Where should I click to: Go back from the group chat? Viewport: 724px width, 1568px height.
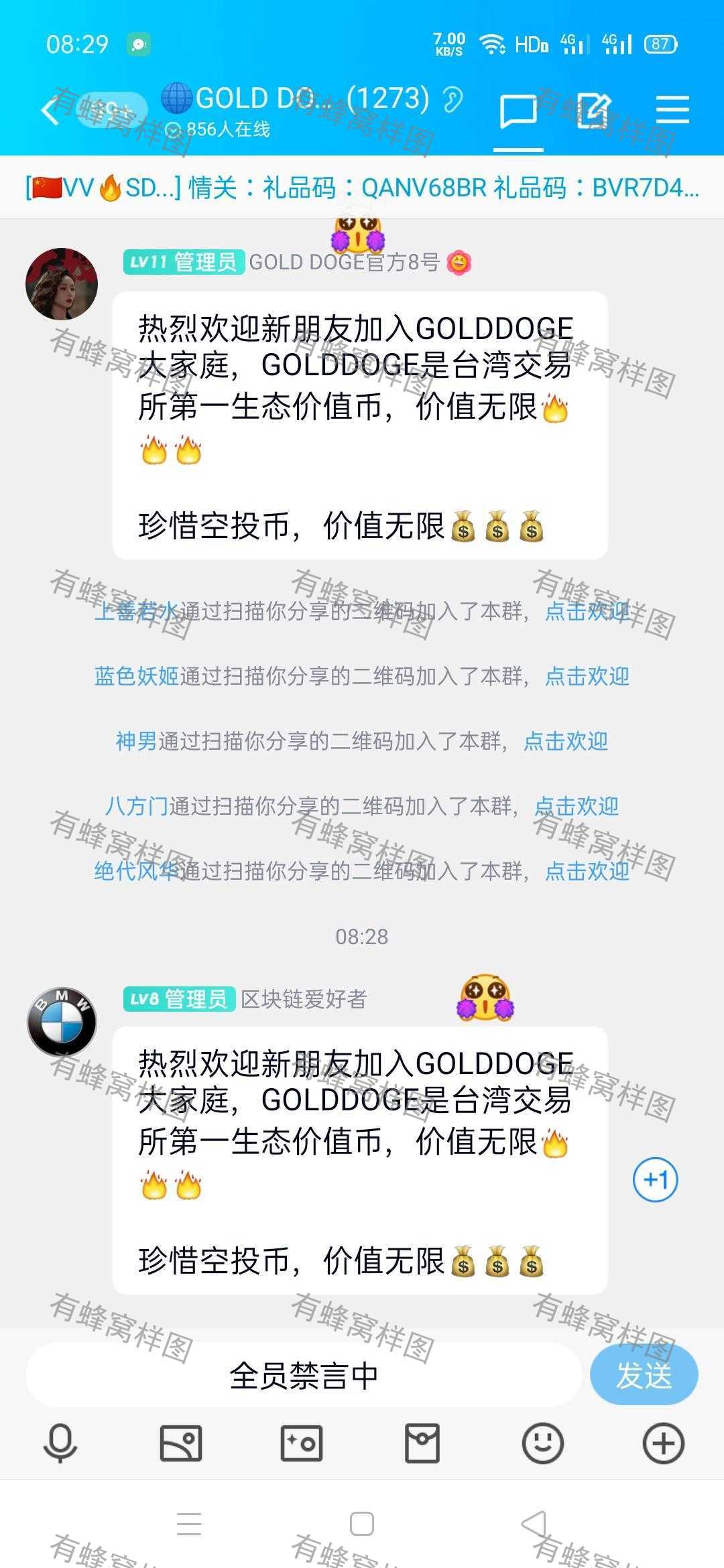pos(51,111)
